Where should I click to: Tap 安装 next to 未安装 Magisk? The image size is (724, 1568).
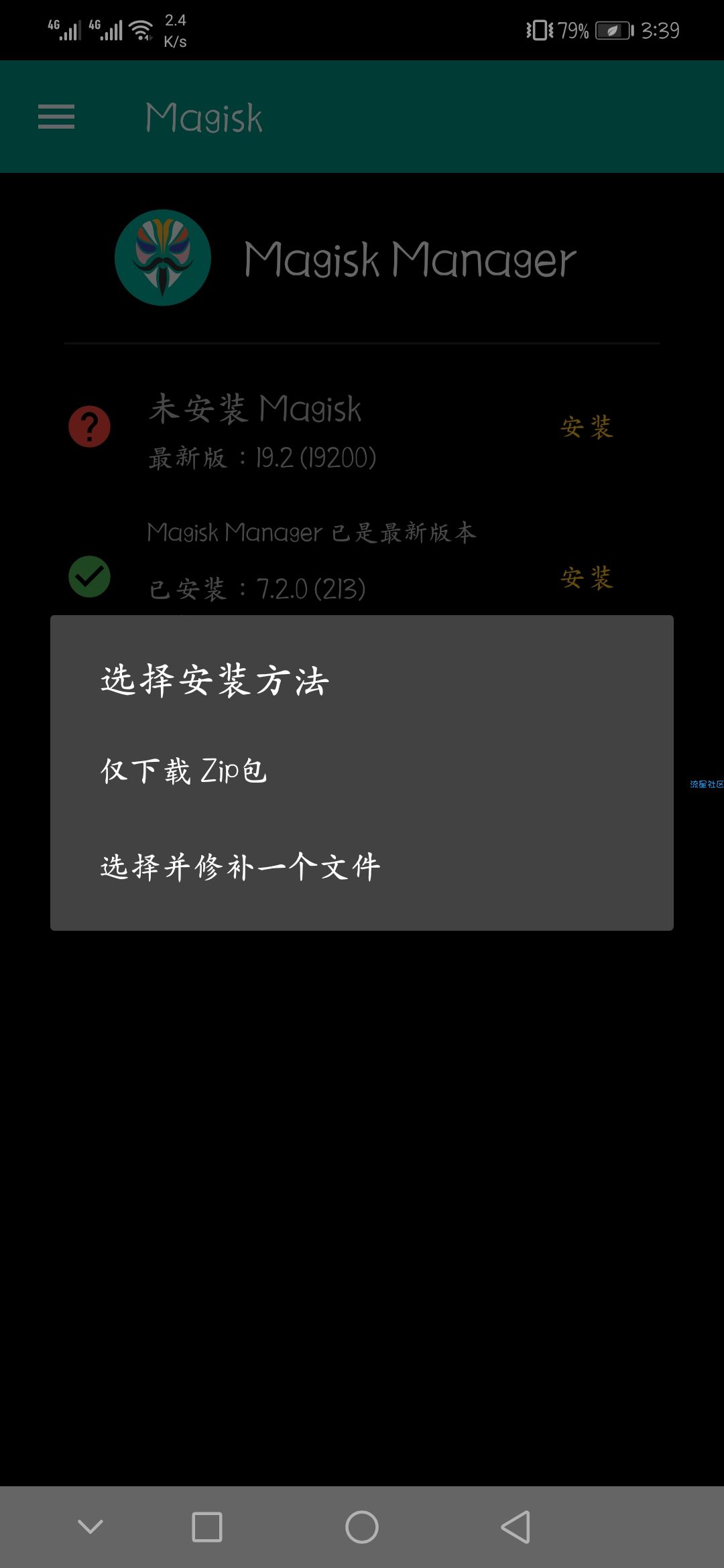click(x=587, y=427)
